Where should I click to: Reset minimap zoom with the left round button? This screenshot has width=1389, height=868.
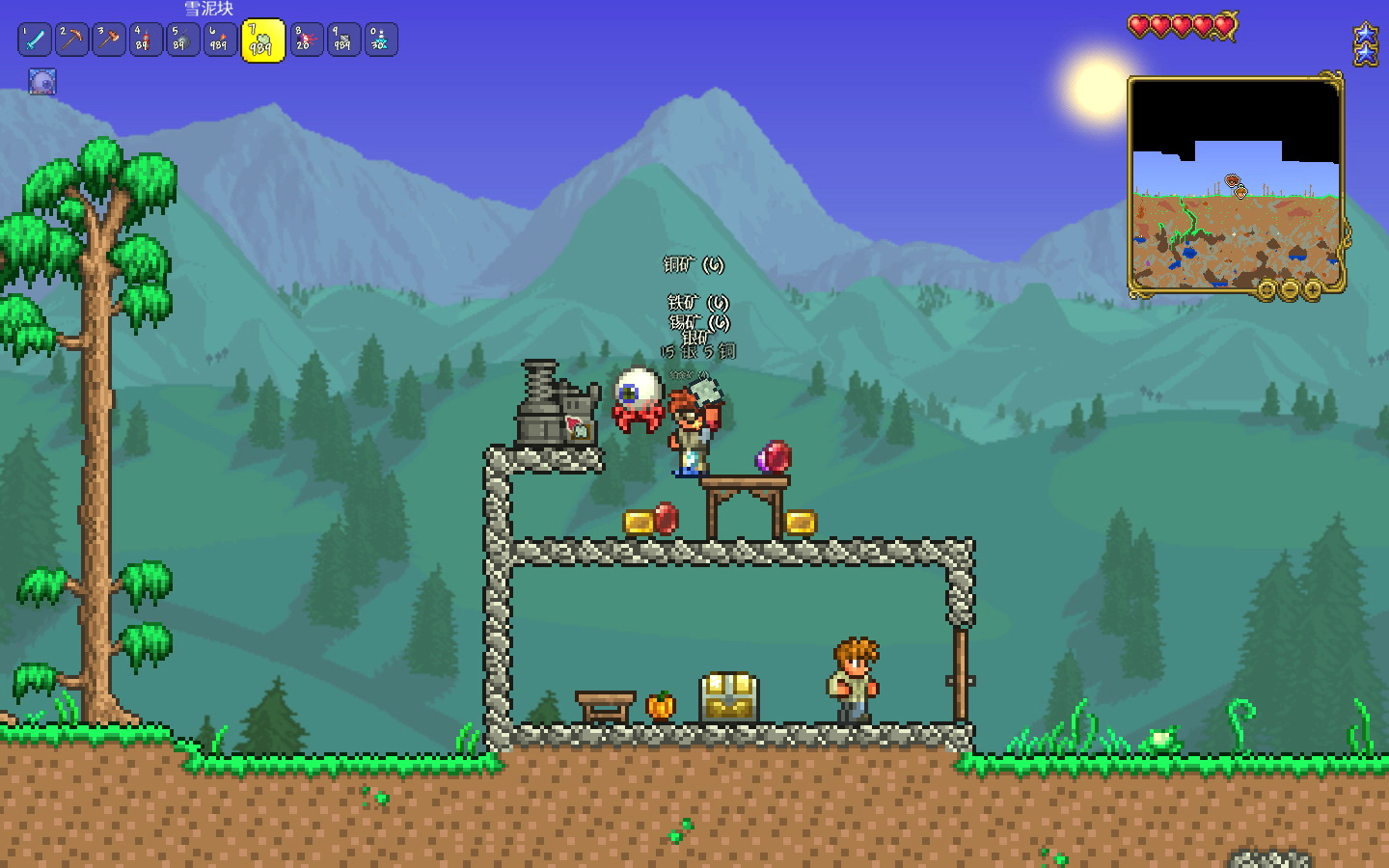(x=1266, y=289)
